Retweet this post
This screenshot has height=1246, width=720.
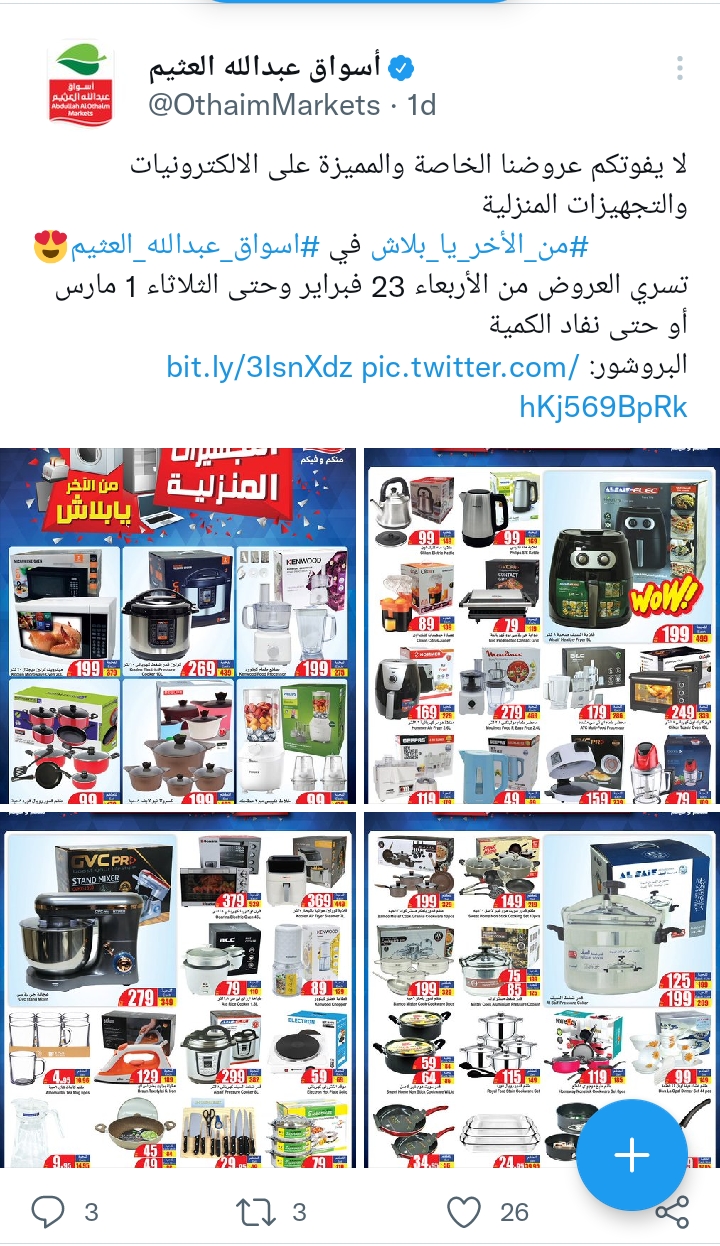click(x=256, y=1212)
